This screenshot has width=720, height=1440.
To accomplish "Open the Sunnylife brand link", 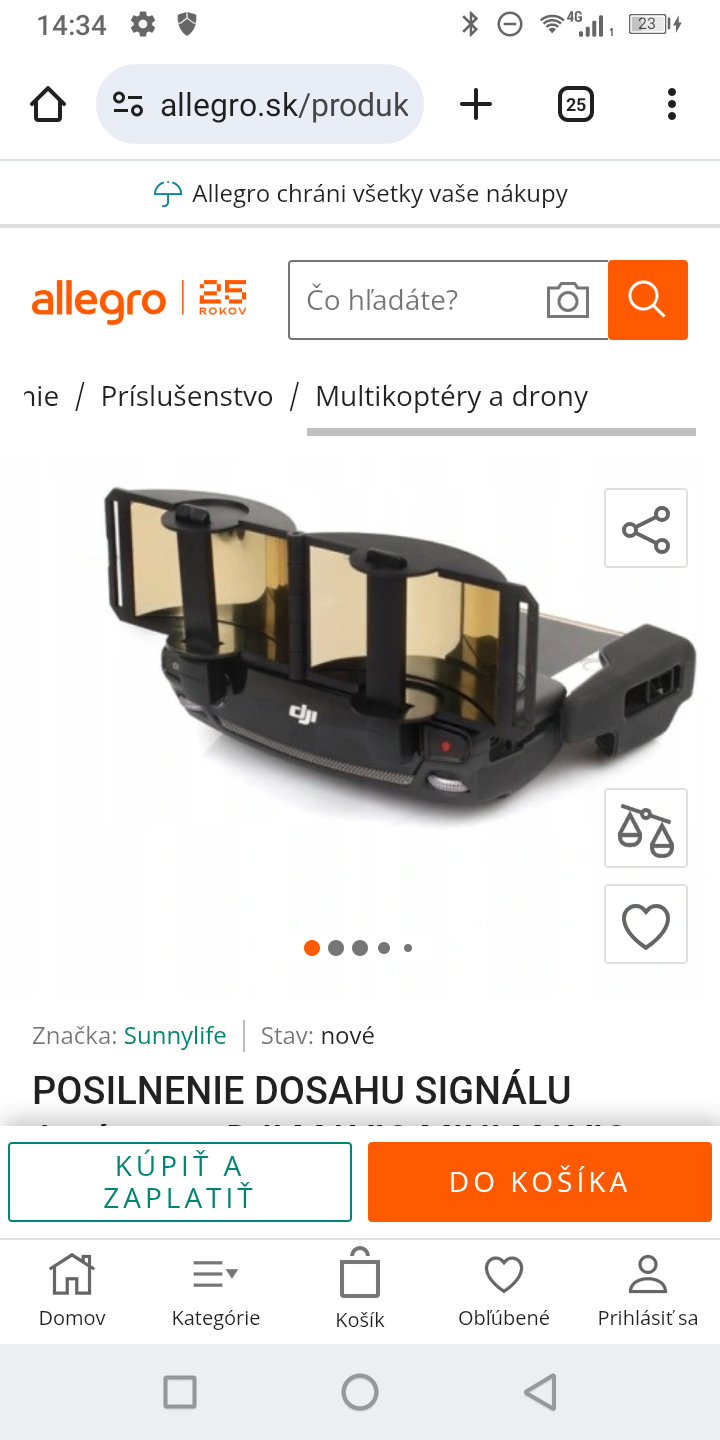I will [175, 1035].
